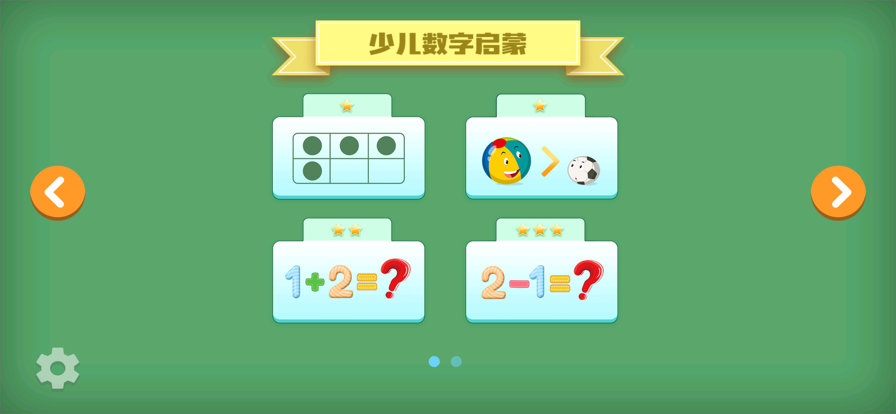Screen dimensions: 896x414
Task: Open the settings gear
Action: click(57, 368)
